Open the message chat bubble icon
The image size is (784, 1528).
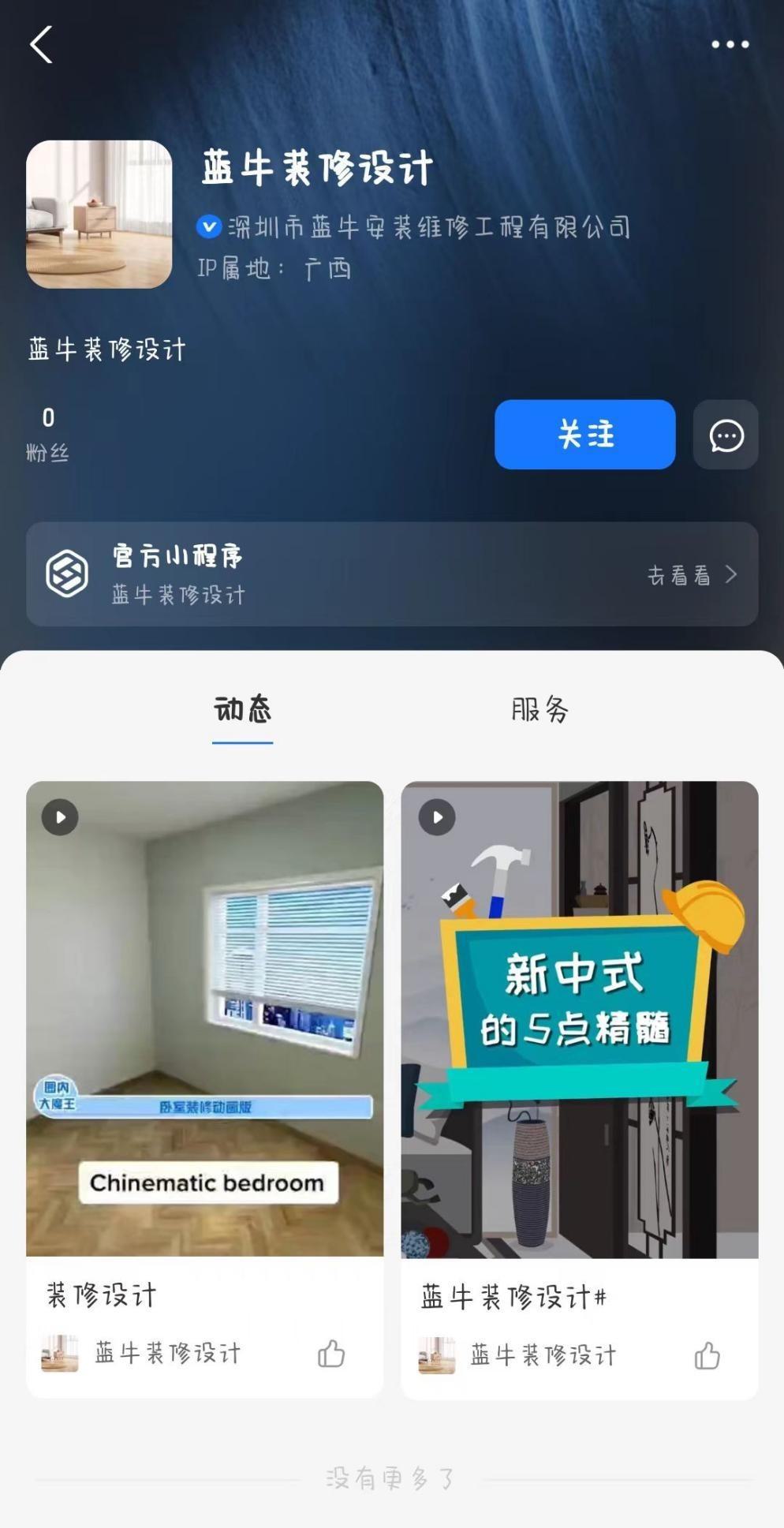[x=726, y=435]
